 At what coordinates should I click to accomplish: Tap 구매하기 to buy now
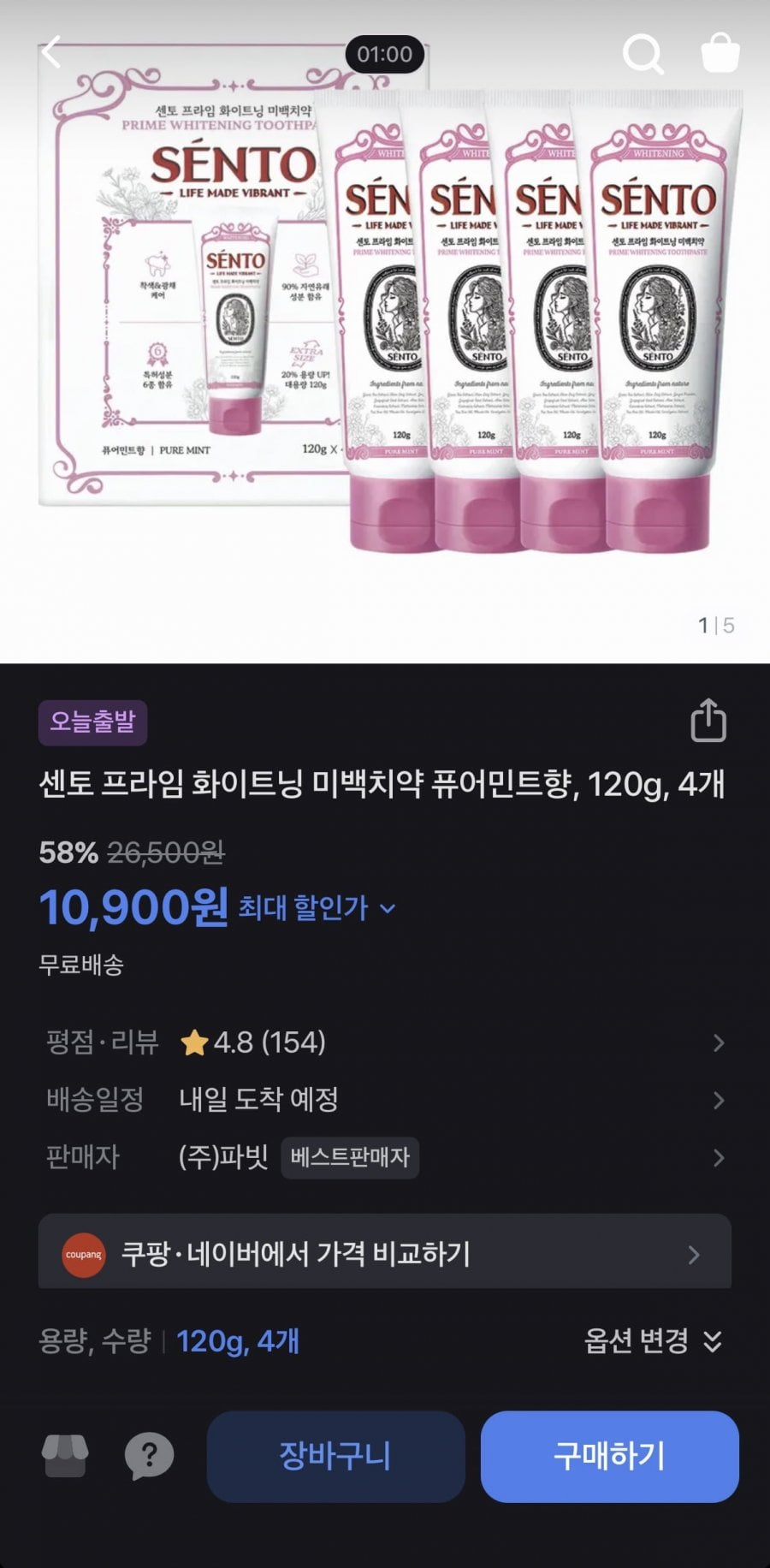609,1456
